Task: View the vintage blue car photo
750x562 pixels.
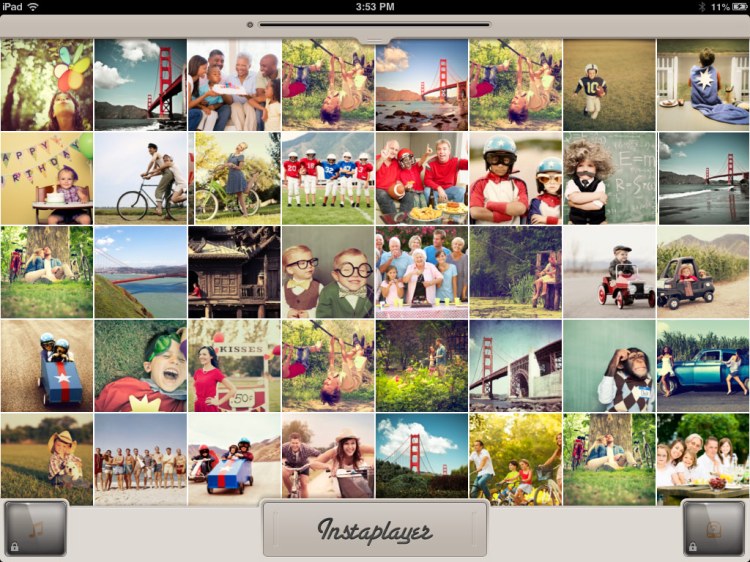Action: (x=703, y=366)
